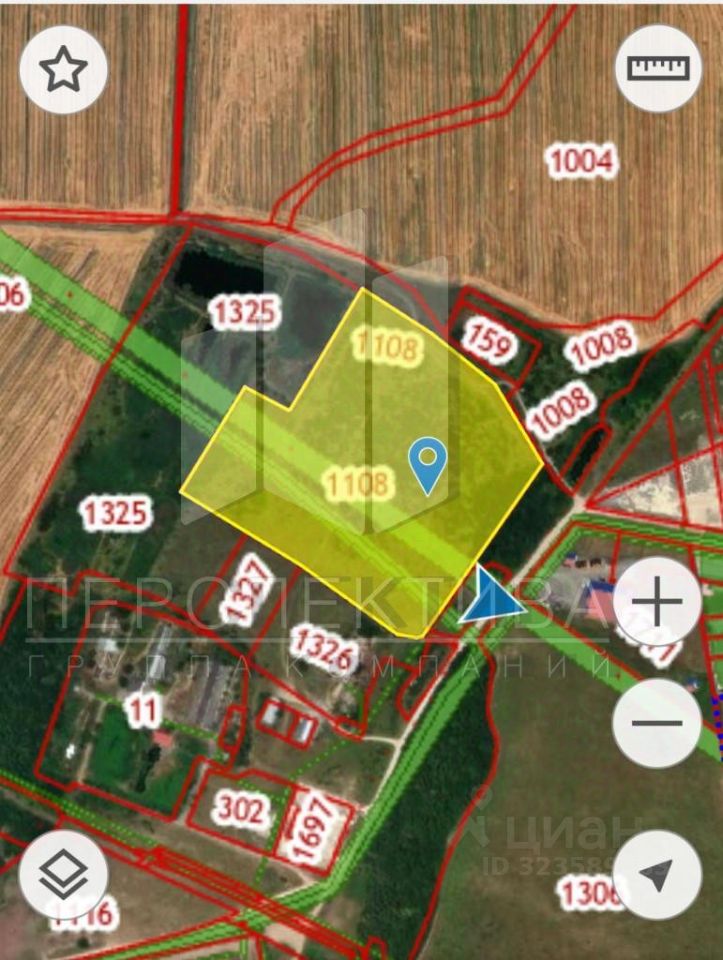Image resolution: width=723 pixels, height=960 pixels.
Task: Center the map on my location
Action: tap(658, 875)
